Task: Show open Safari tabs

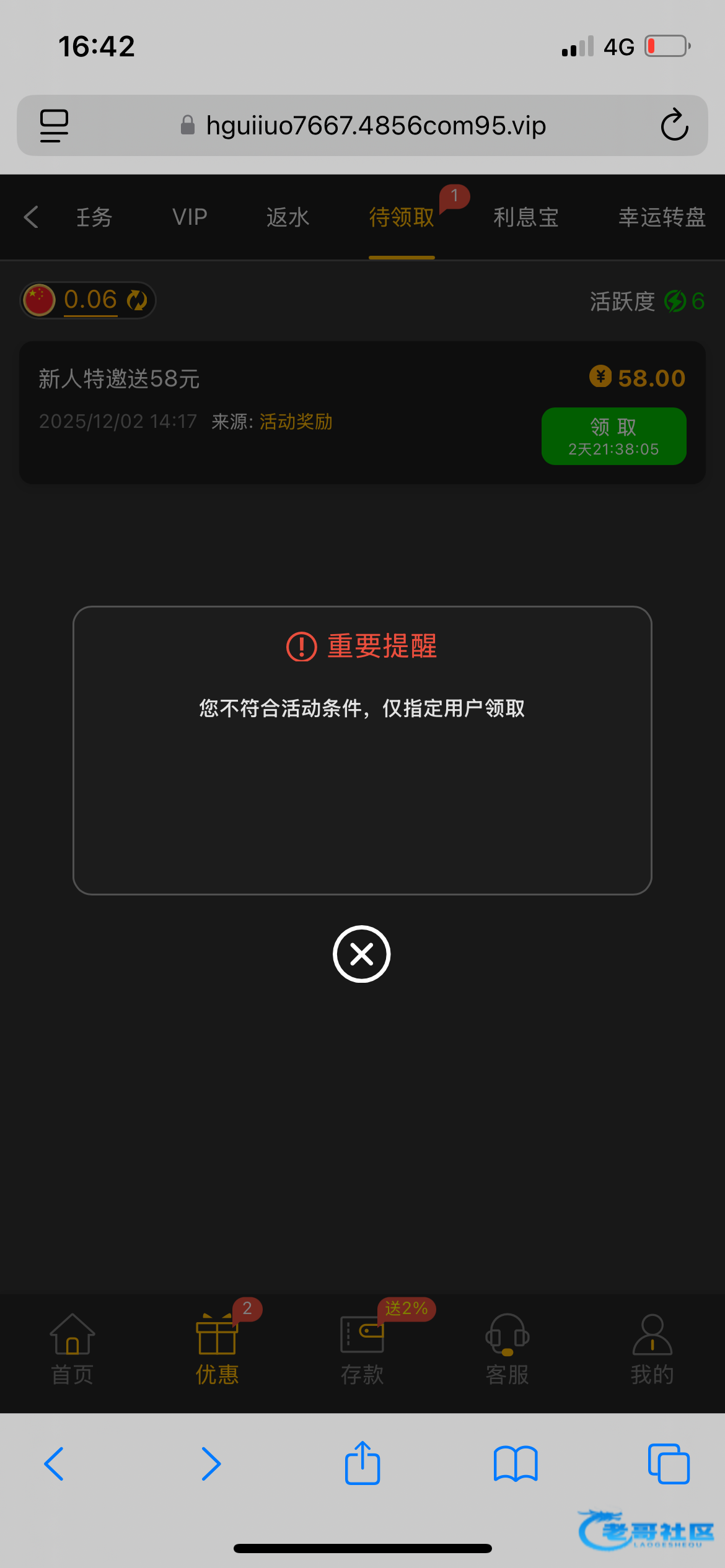Action: [668, 1464]
